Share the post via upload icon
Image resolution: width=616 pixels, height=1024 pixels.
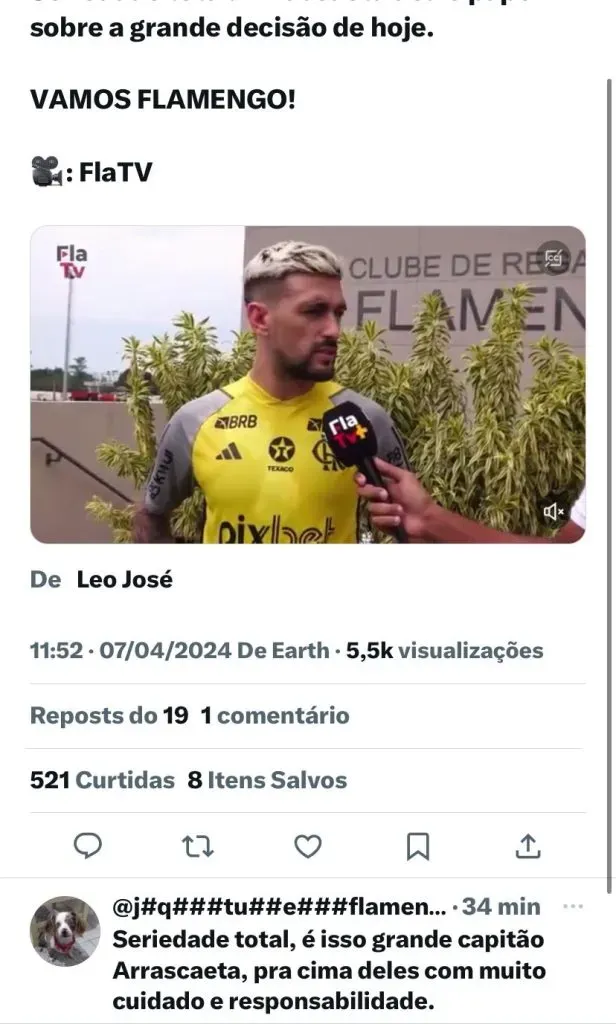(527, 846)
